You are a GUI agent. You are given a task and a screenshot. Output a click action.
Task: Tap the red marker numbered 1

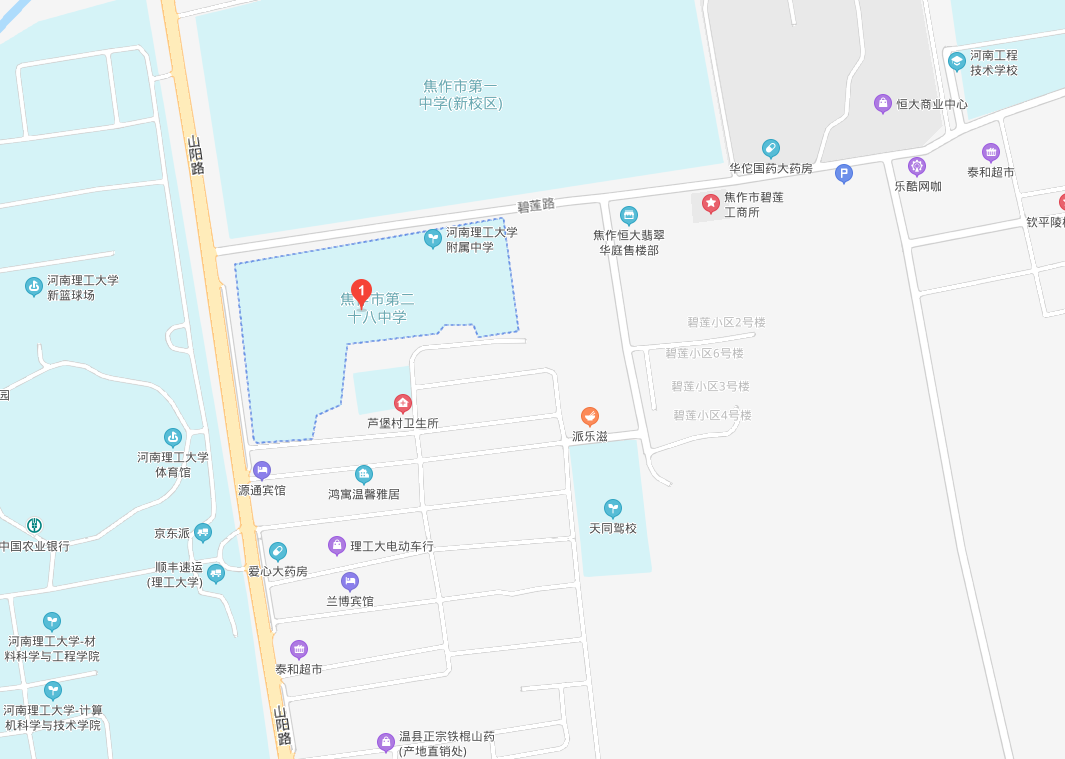click(362, 290)
